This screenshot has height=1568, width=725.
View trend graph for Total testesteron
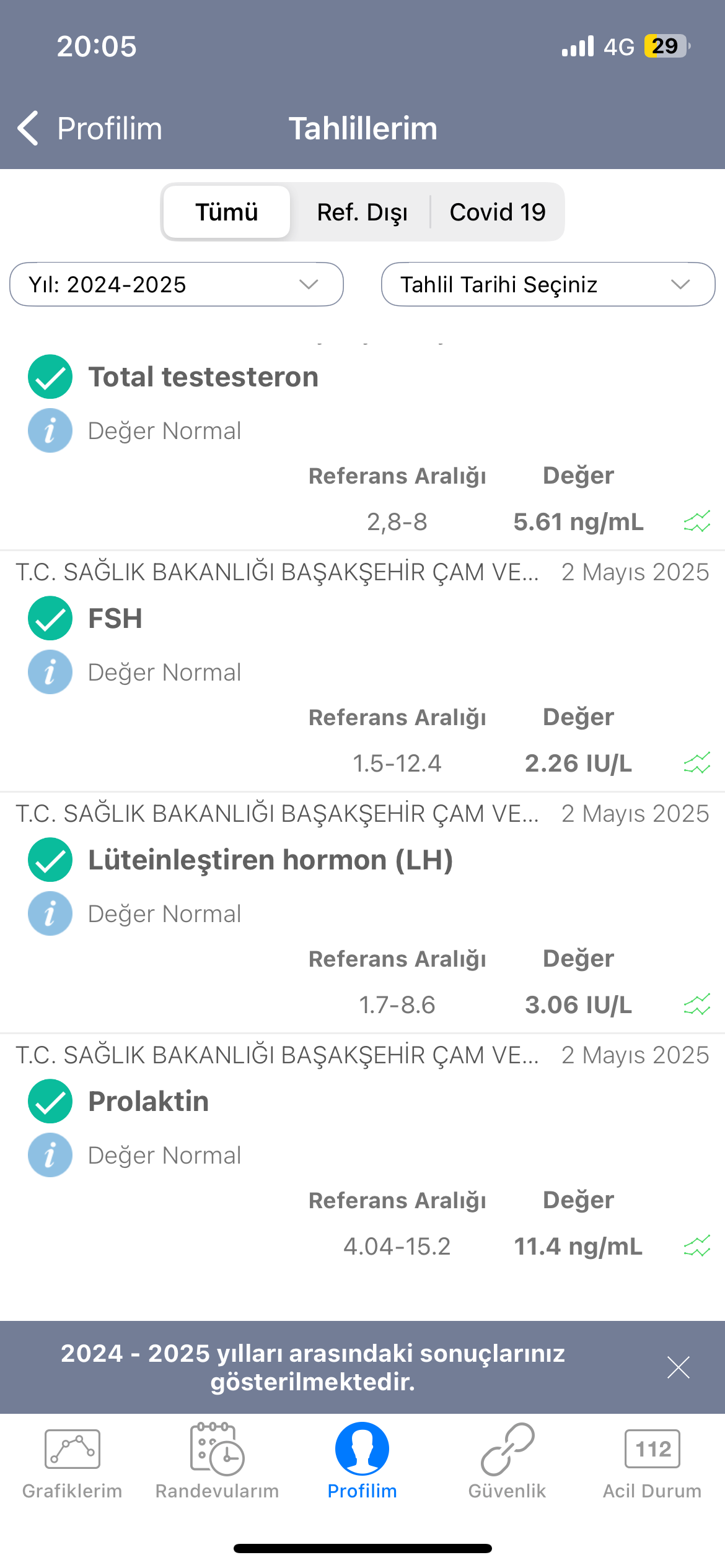coord(696,521)
